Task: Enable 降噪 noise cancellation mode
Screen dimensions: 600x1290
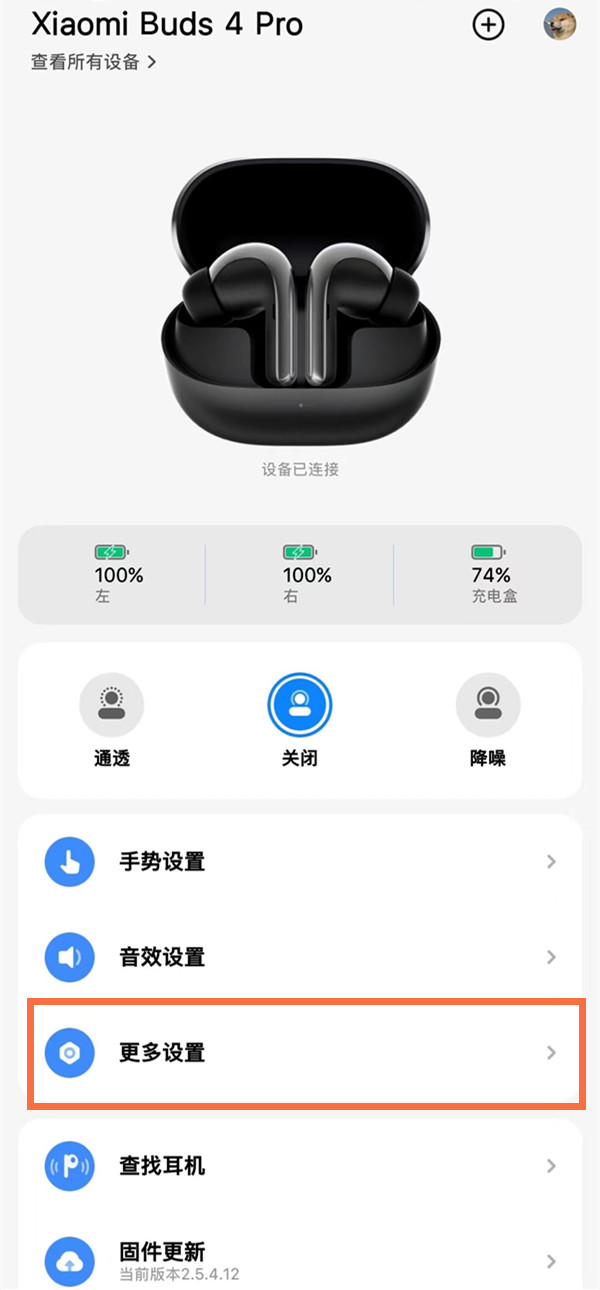Action: point(487,706)
